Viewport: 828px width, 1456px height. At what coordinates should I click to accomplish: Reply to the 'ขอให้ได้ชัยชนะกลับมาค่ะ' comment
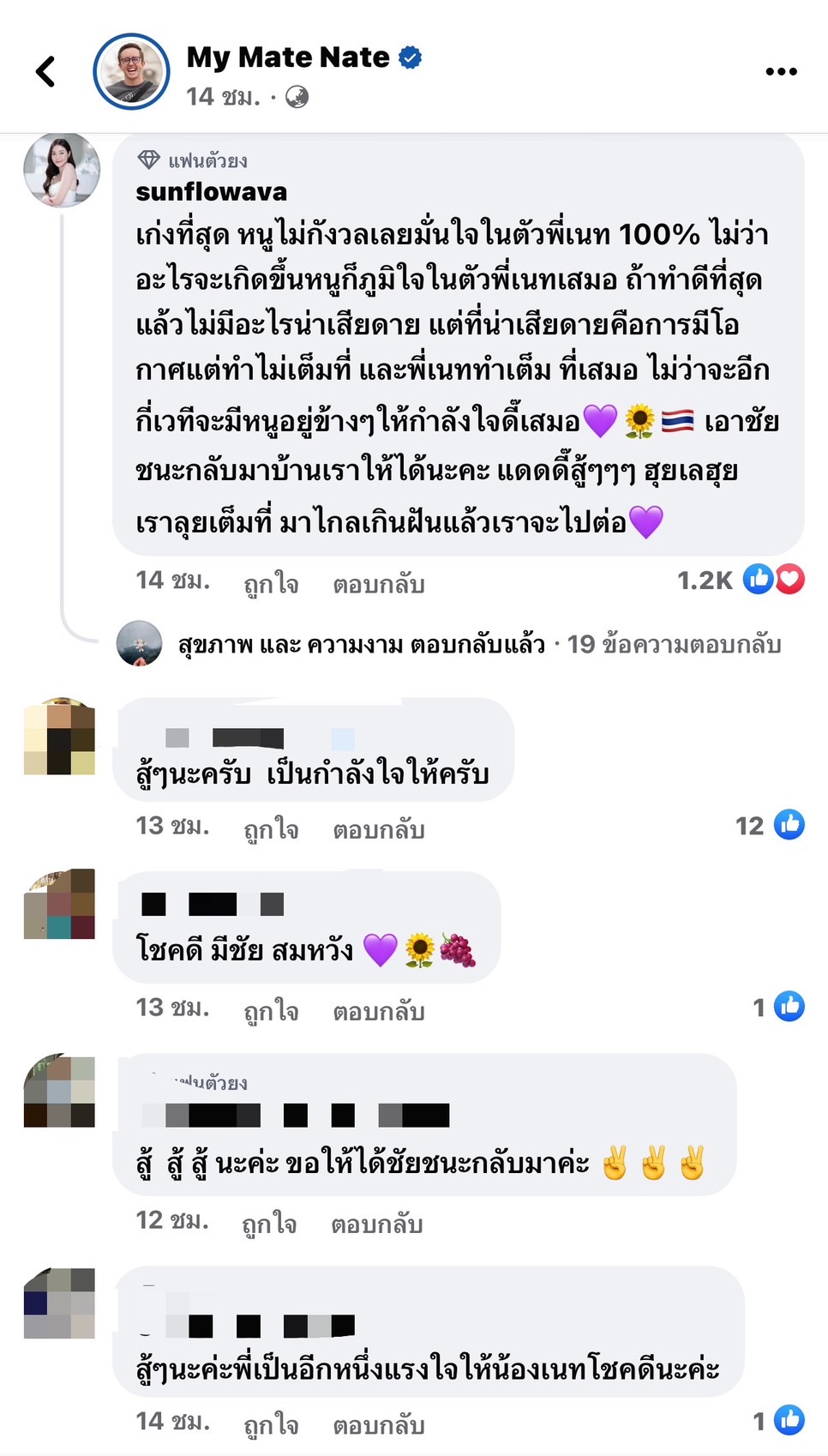(x=376, y=1224)
